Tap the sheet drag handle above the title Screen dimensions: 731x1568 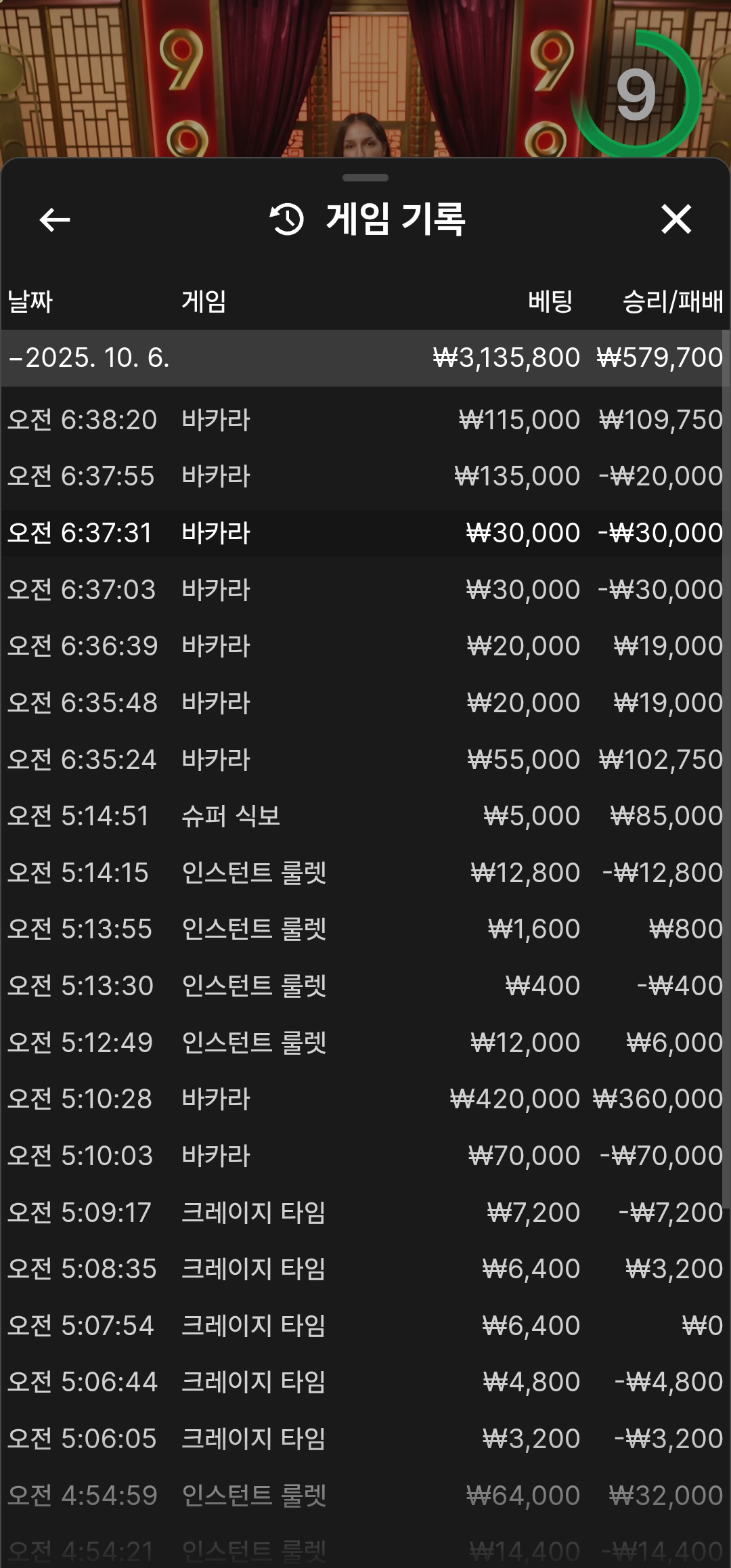point(365,178)
